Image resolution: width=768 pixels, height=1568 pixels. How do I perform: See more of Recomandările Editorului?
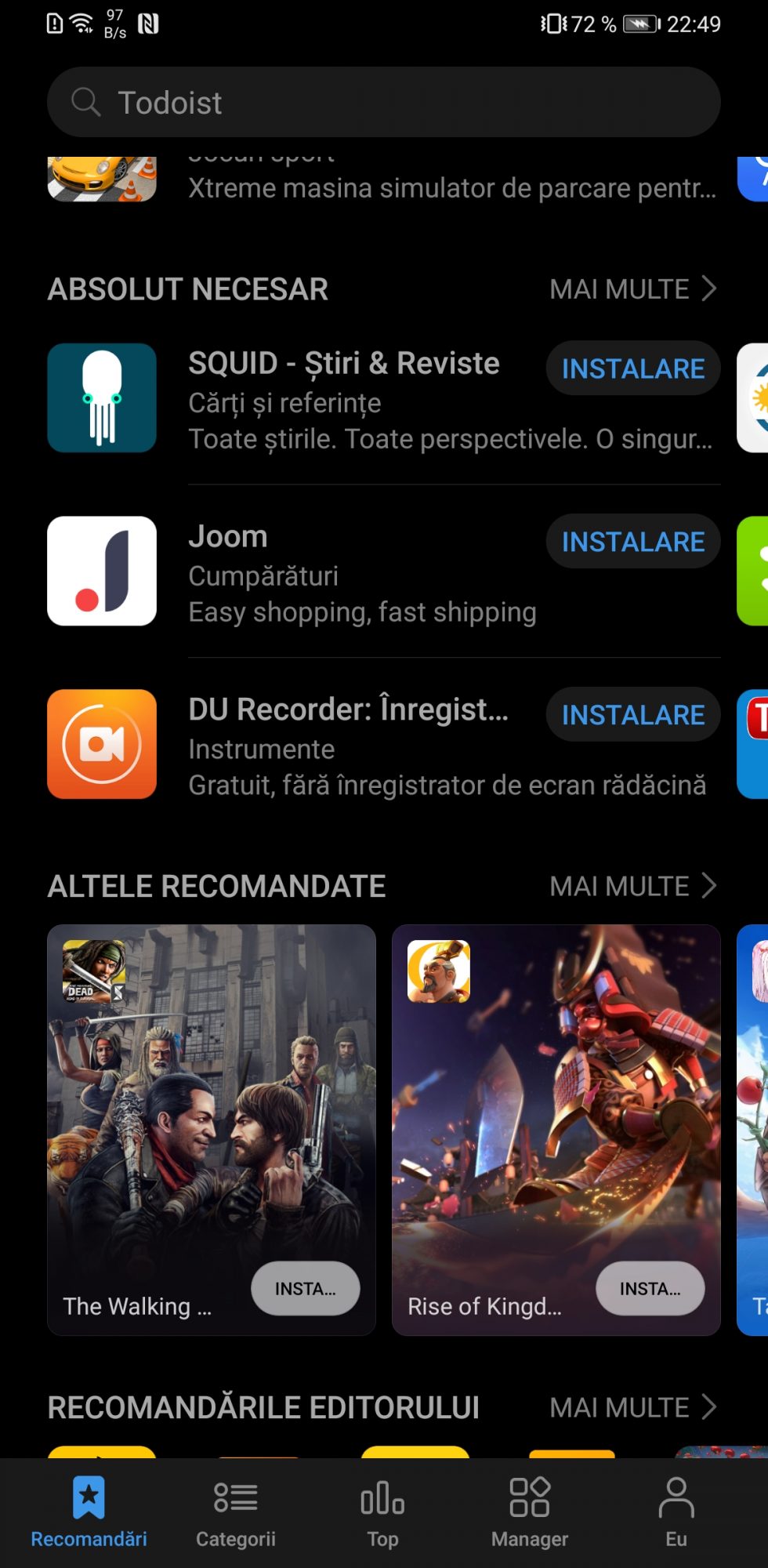point(632,1407)
